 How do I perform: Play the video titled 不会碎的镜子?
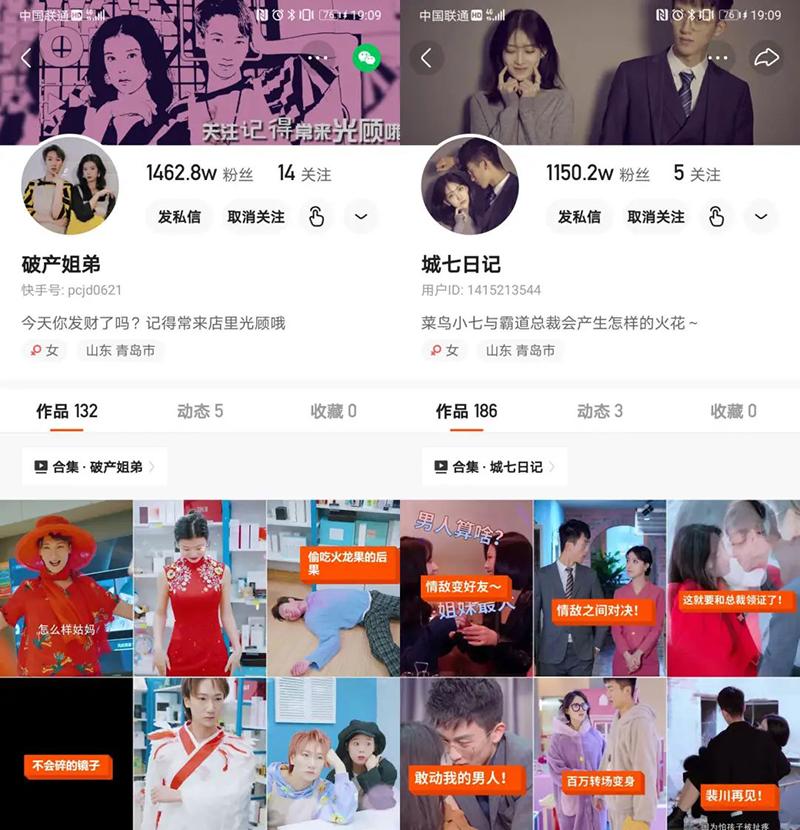(66, 752)
